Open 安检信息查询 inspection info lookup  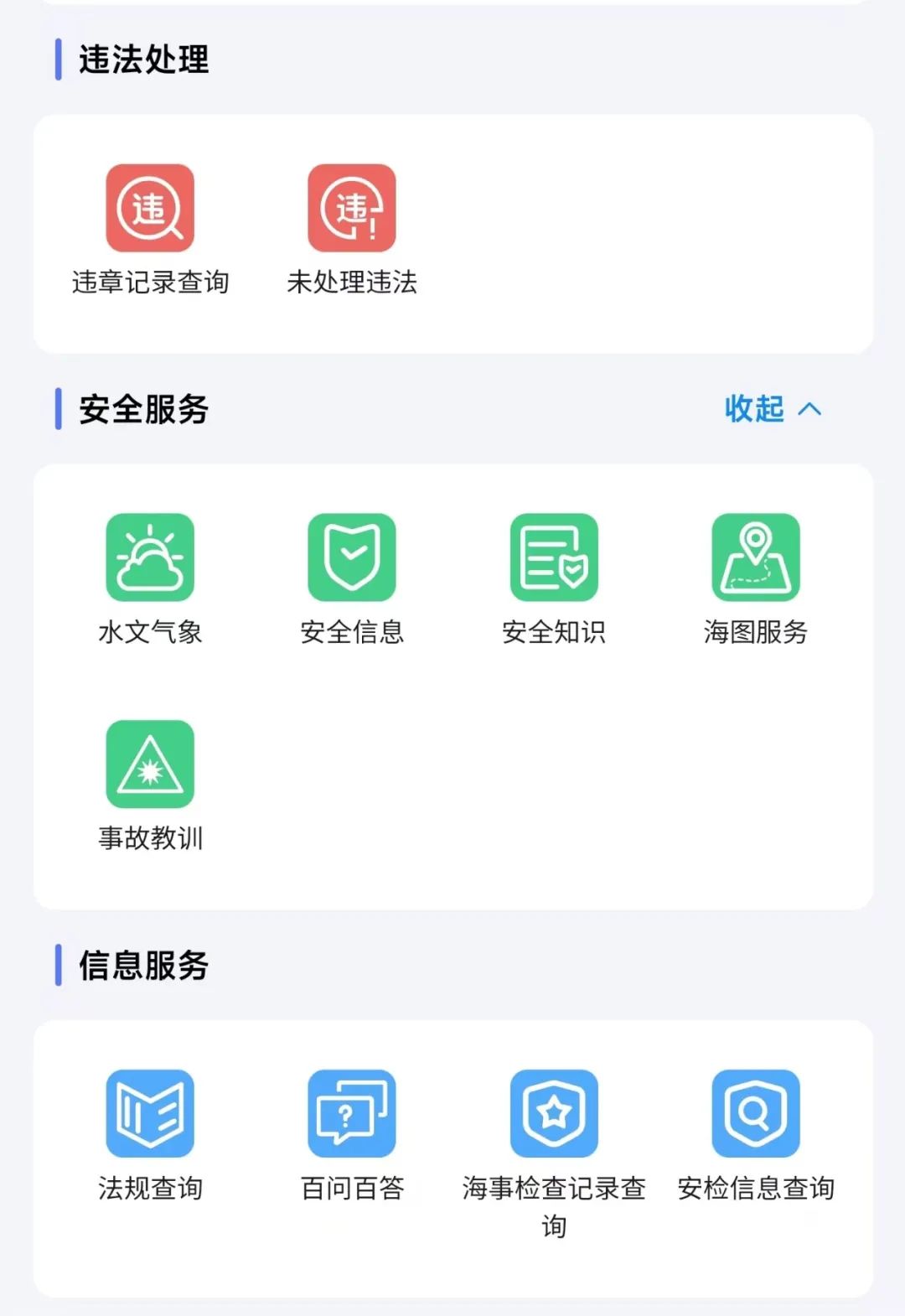[x=756, y=1114]
